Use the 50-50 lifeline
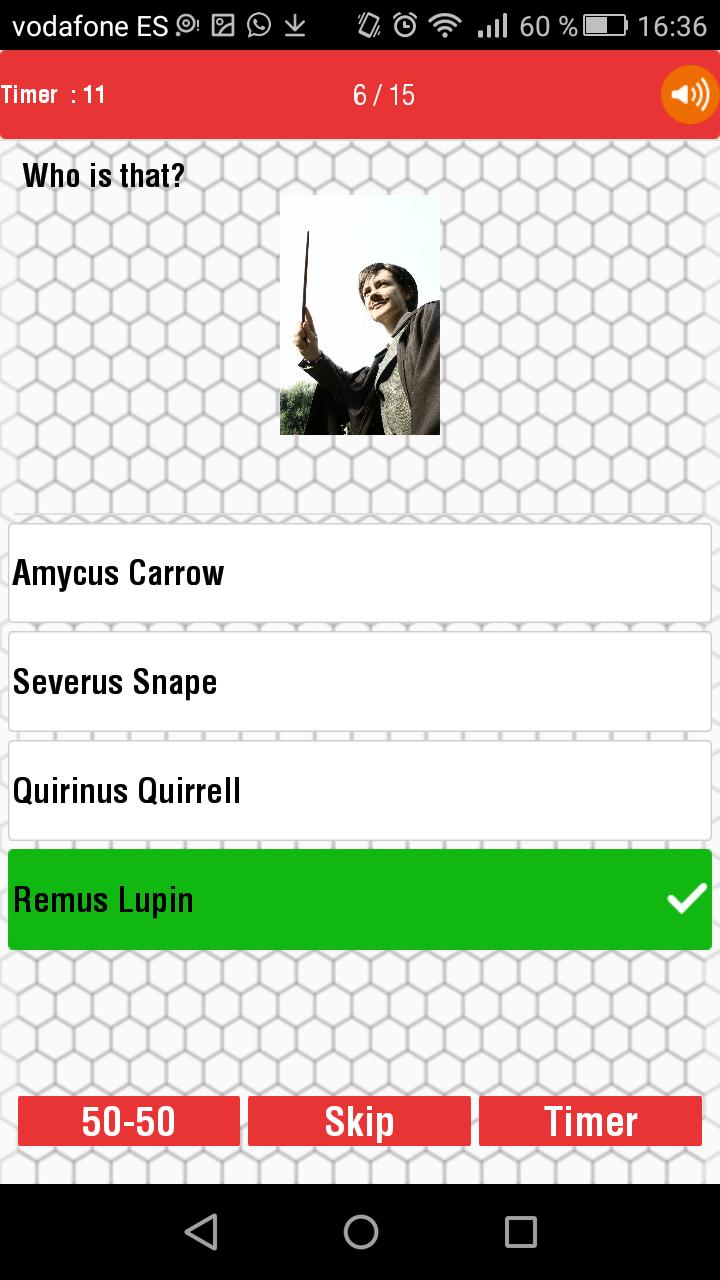Image resolution: width=720 pixels, height=1280 pixels. click(x=129, y=1121)
